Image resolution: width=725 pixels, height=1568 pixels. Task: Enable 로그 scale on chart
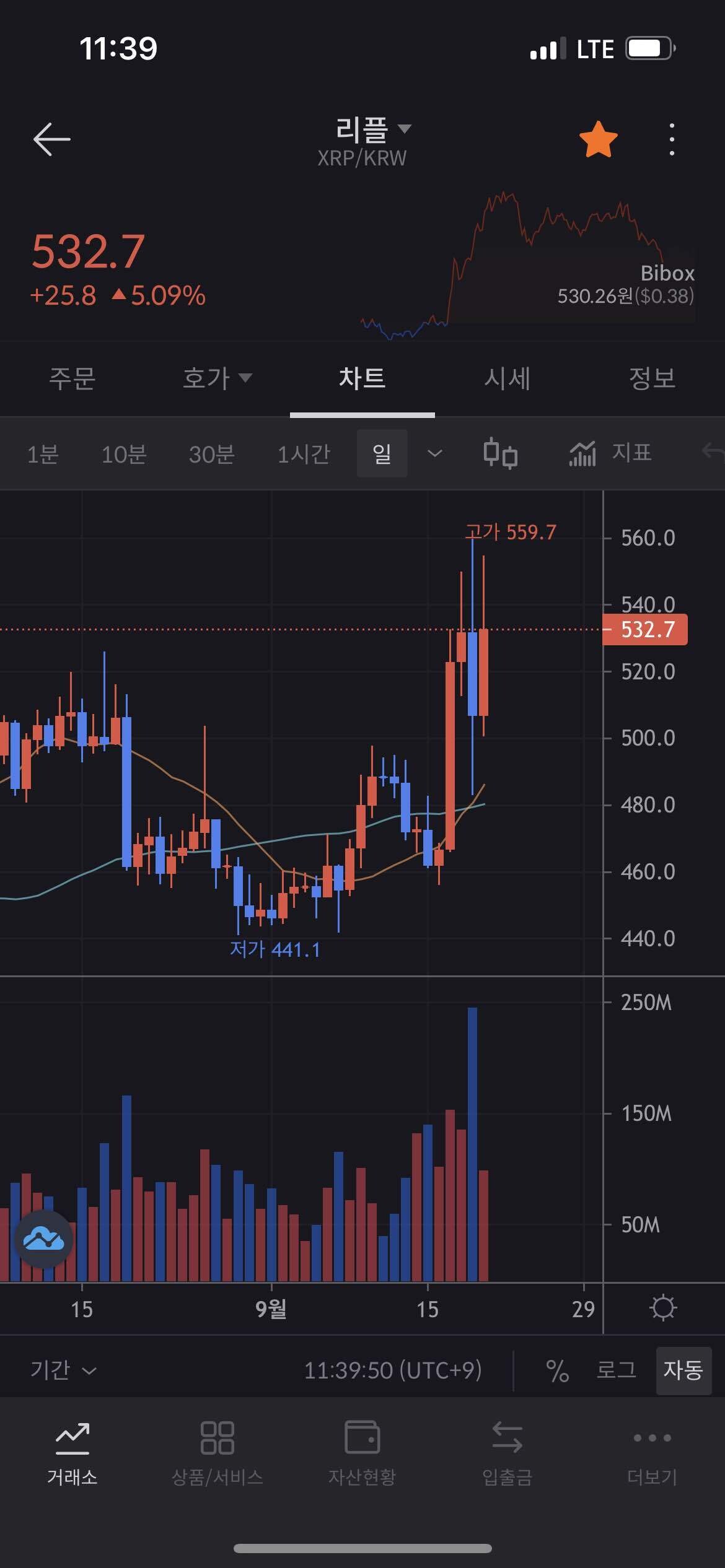click(x=616, y=1370)
